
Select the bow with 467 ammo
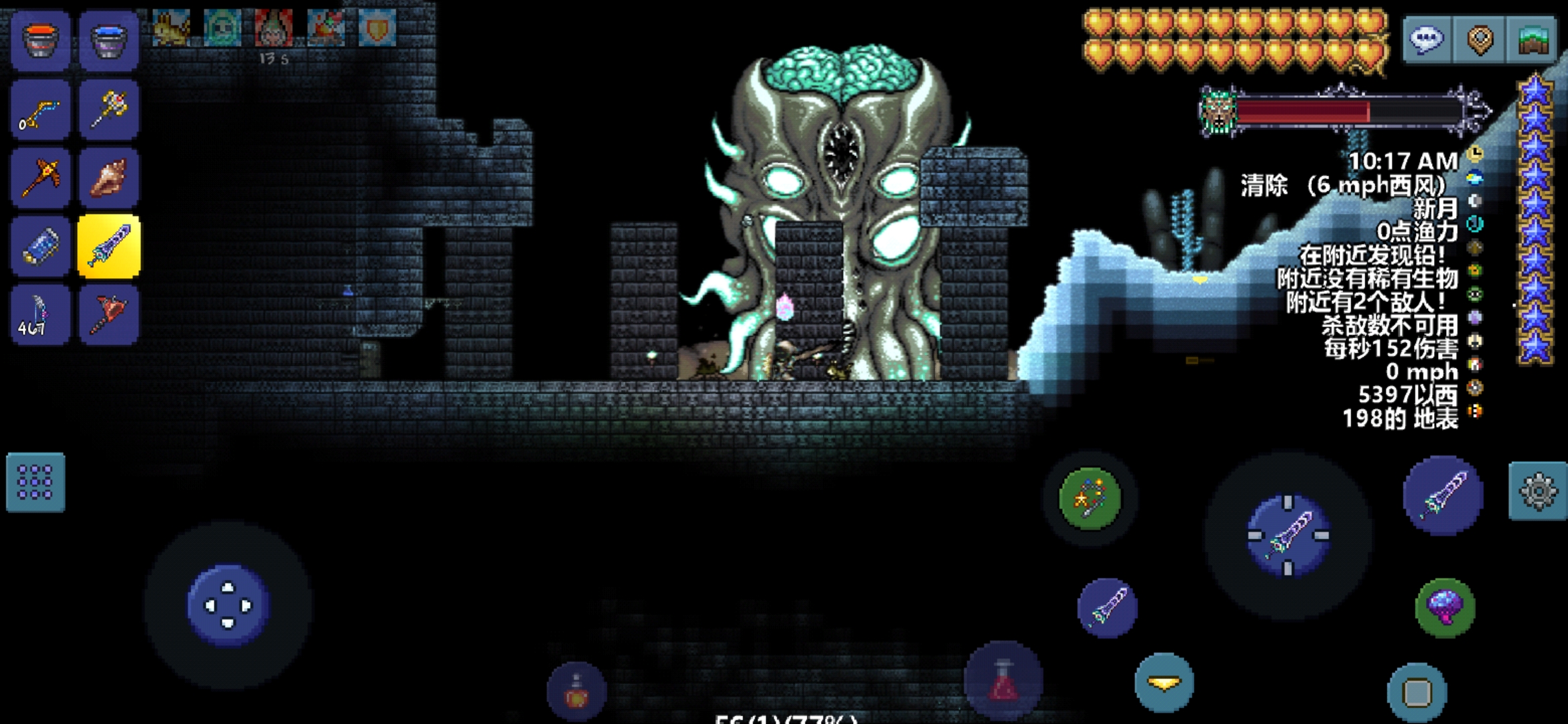40,314
